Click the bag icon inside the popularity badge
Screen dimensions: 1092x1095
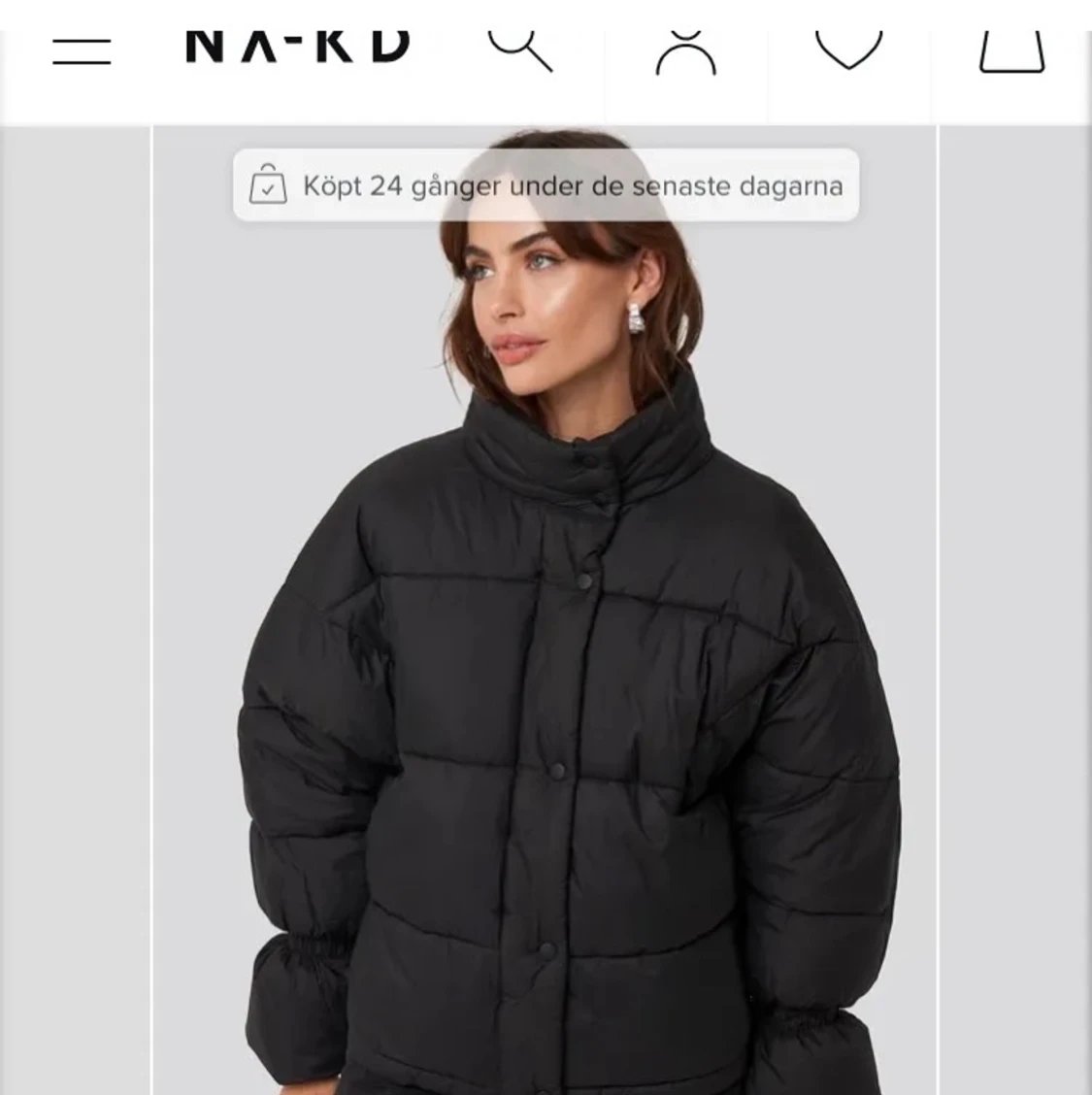click(269, 185)
